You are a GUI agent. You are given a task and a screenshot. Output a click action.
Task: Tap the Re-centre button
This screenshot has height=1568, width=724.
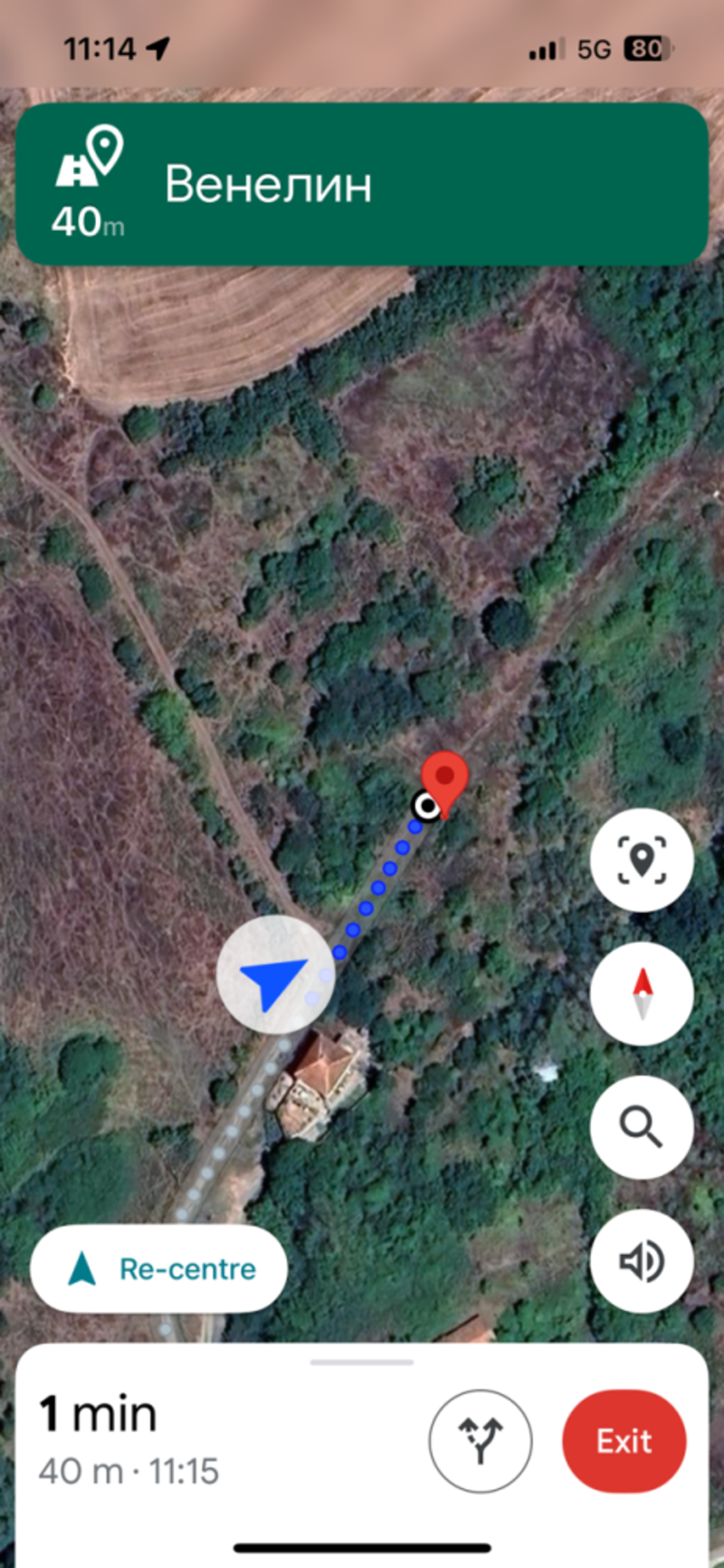tap(159, 1268)
